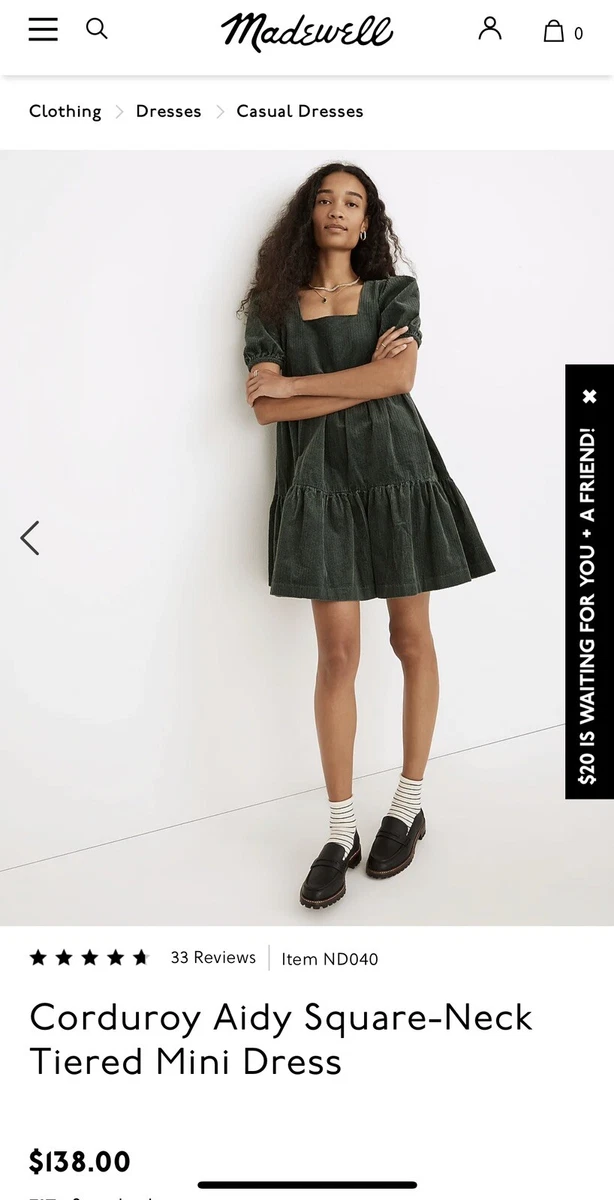
Task: Navigate to Casual Dresses breadcrumb
Action: pyautogui.click(x=300, y=111)
